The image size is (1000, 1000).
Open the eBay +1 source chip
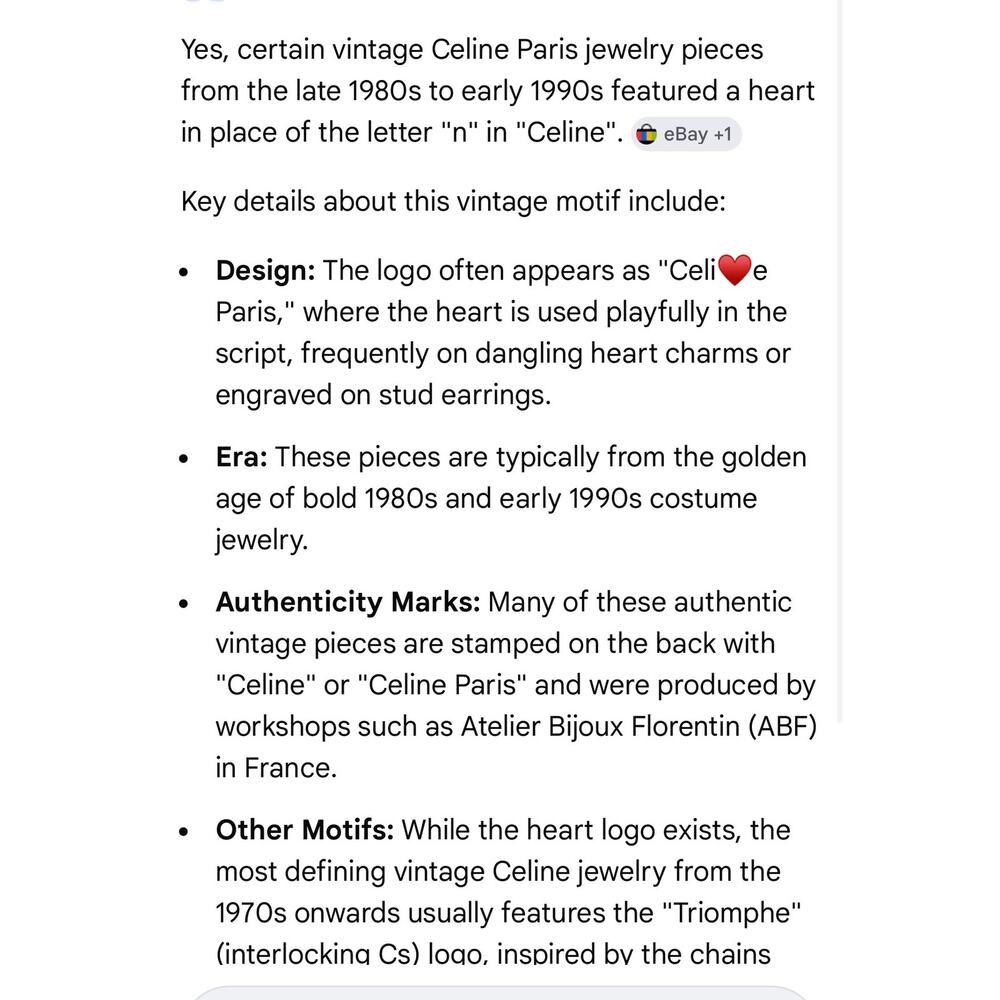tap(686, 135)
